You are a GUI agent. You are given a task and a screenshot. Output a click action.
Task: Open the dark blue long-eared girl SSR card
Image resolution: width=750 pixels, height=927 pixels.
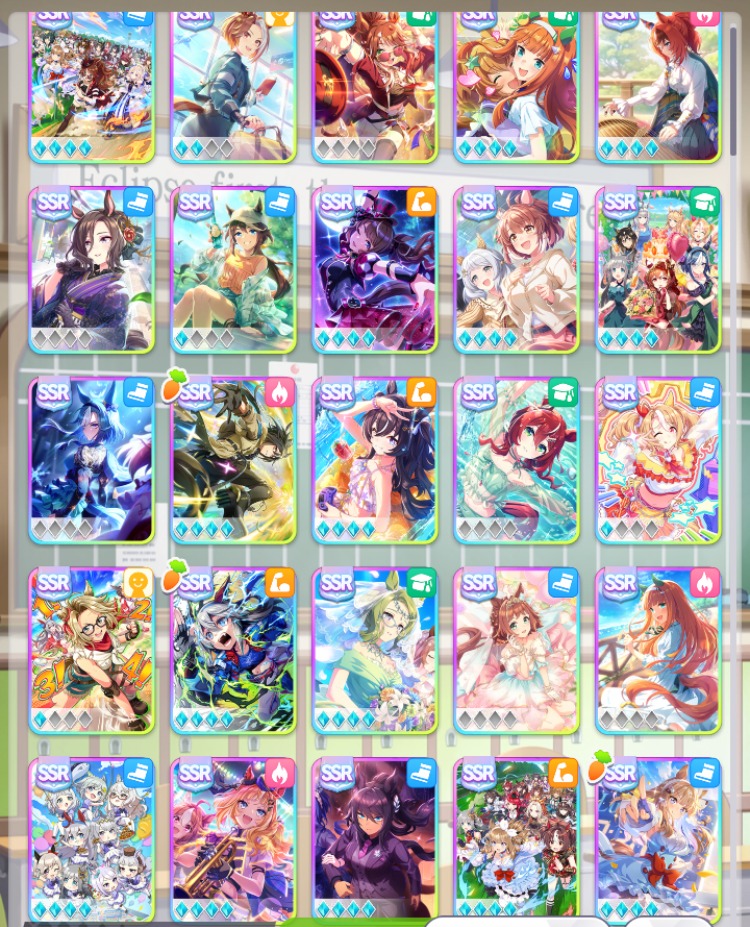(91, 460)
